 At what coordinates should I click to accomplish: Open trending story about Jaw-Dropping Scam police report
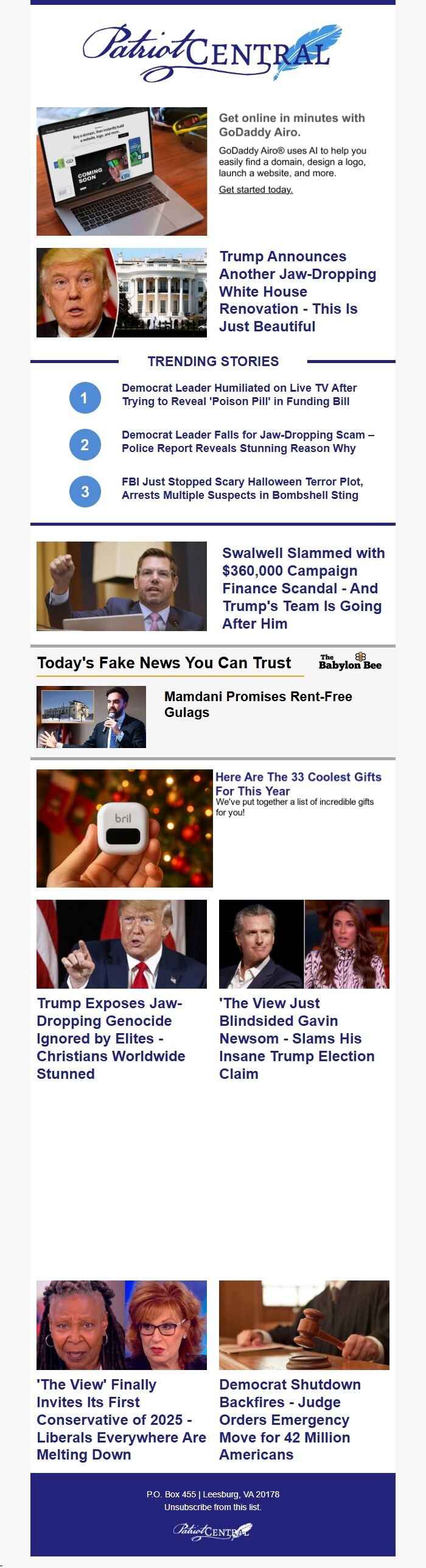coord(247,442)
